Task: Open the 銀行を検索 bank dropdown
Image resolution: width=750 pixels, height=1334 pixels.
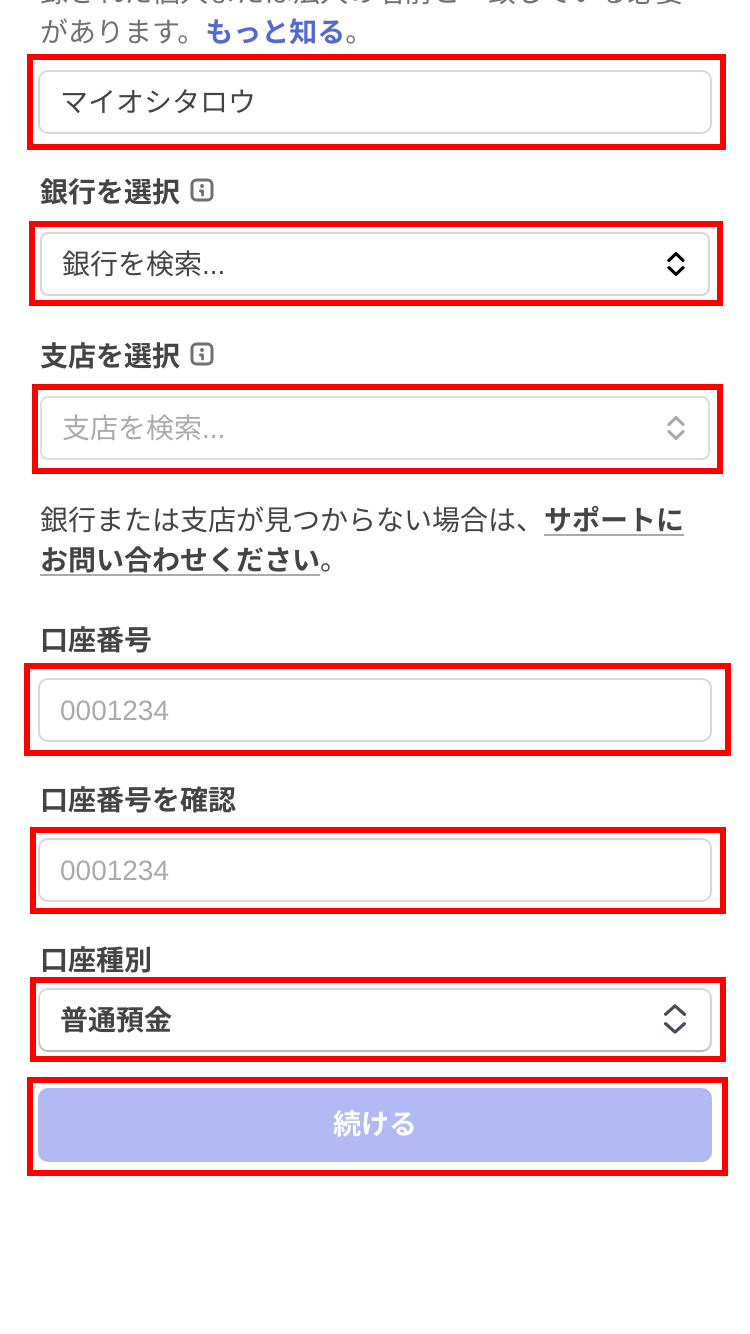Action: coord(375,264)
